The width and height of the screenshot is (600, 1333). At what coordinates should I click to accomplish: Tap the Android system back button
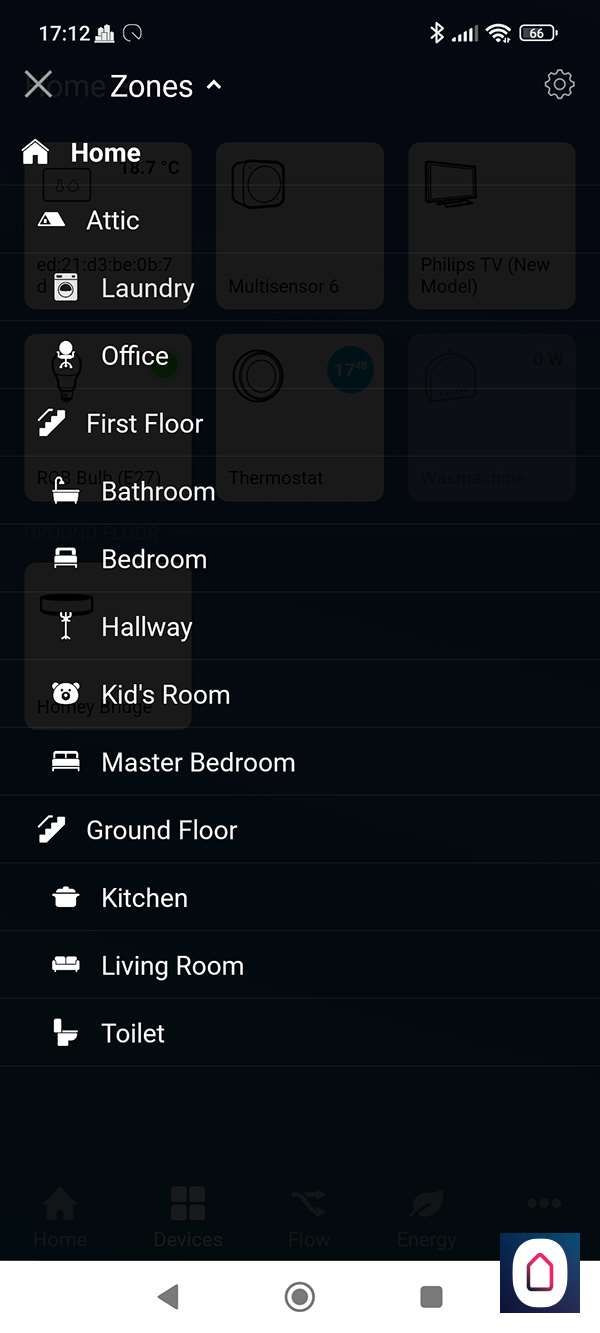pos(168,1297)
